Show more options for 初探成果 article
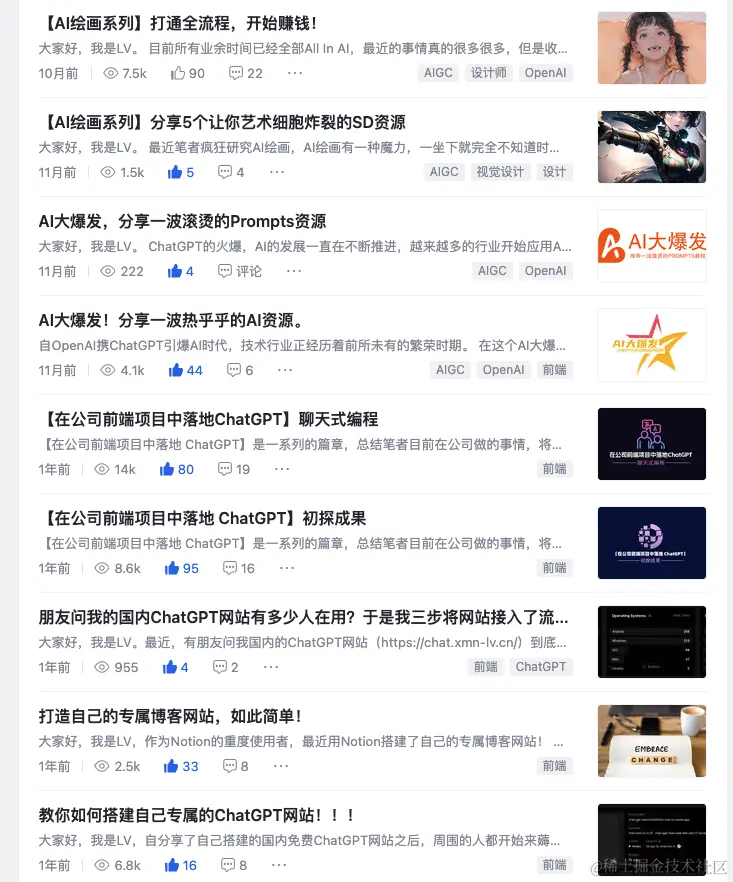The width and height of the screenshot is (733, 882). point(287,568)
